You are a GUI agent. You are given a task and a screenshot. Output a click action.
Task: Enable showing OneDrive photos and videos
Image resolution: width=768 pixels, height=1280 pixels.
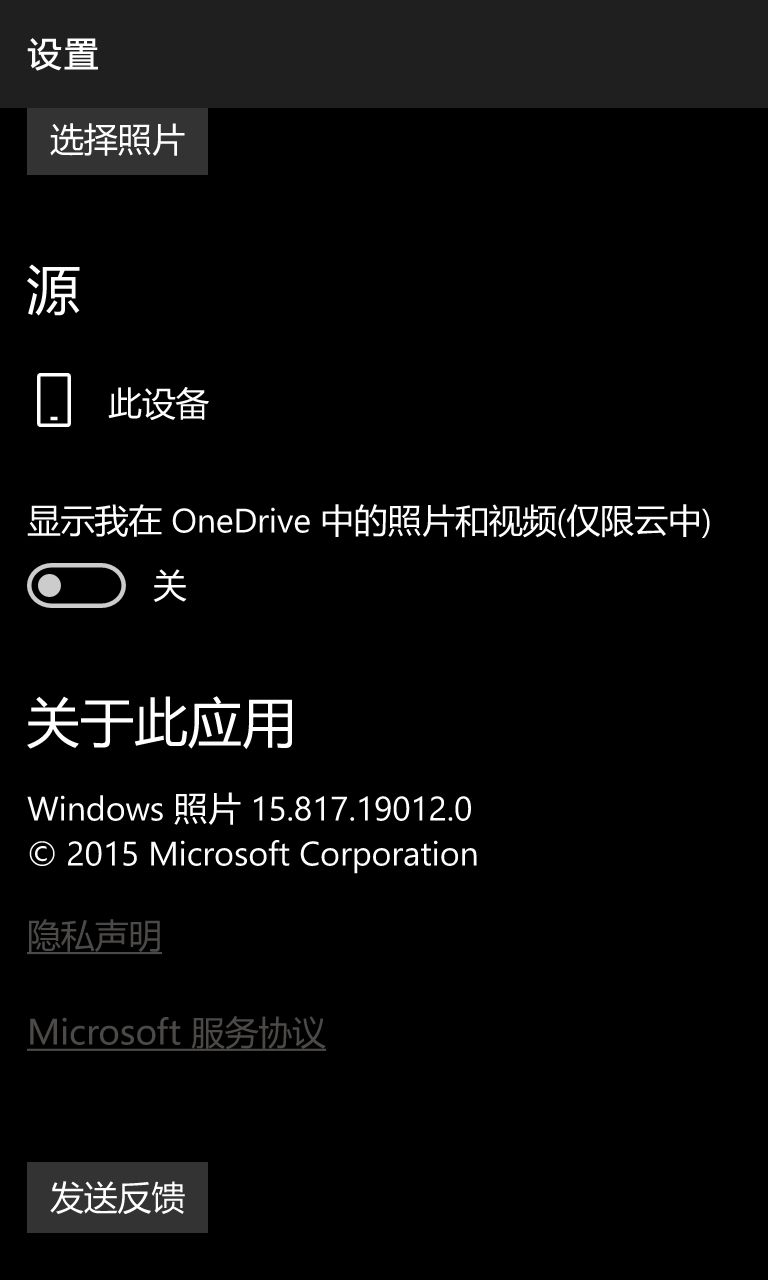pyautogui.click(x=76, y=586)
